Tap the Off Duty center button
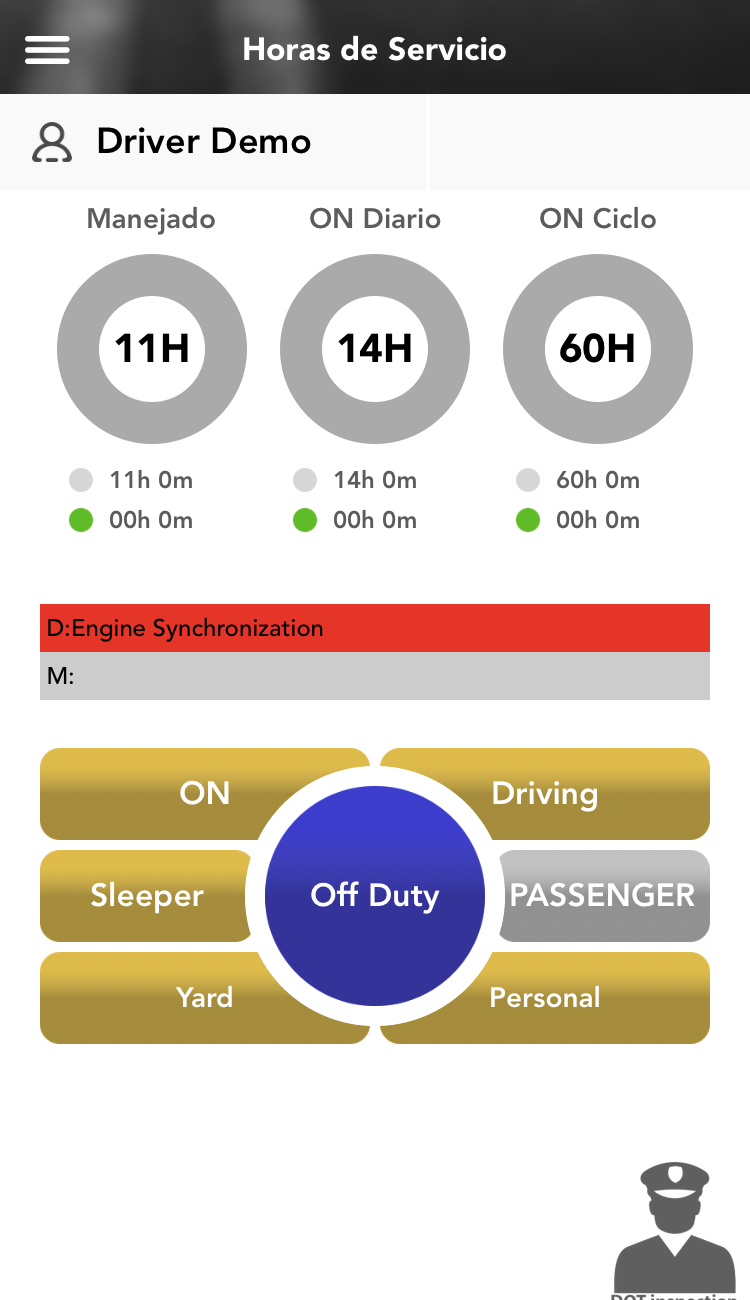The width and height of the screenshot is (750, 1300). tap(375, 895)
